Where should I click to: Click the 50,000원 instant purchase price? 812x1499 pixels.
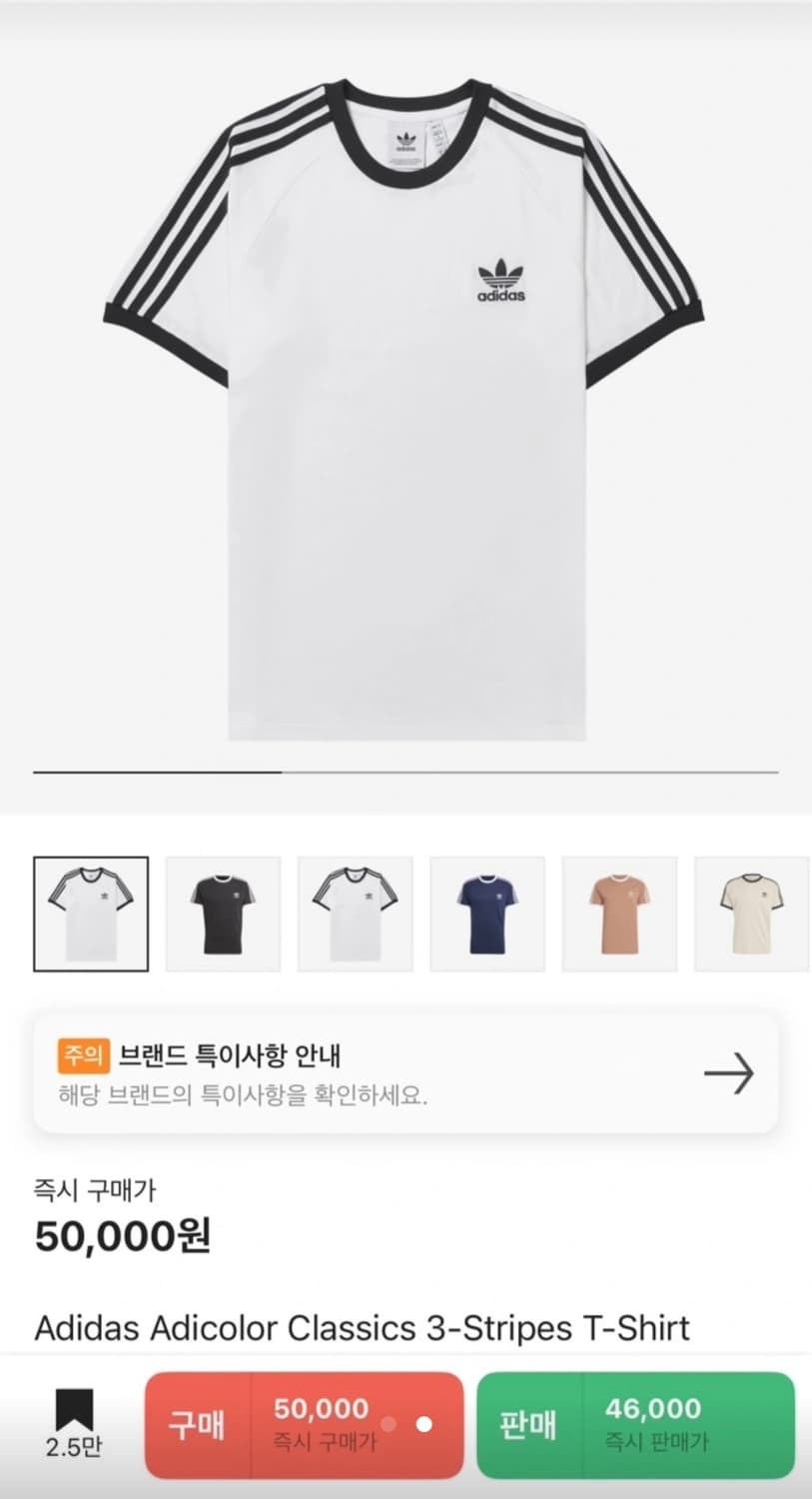coord(120,1237)
